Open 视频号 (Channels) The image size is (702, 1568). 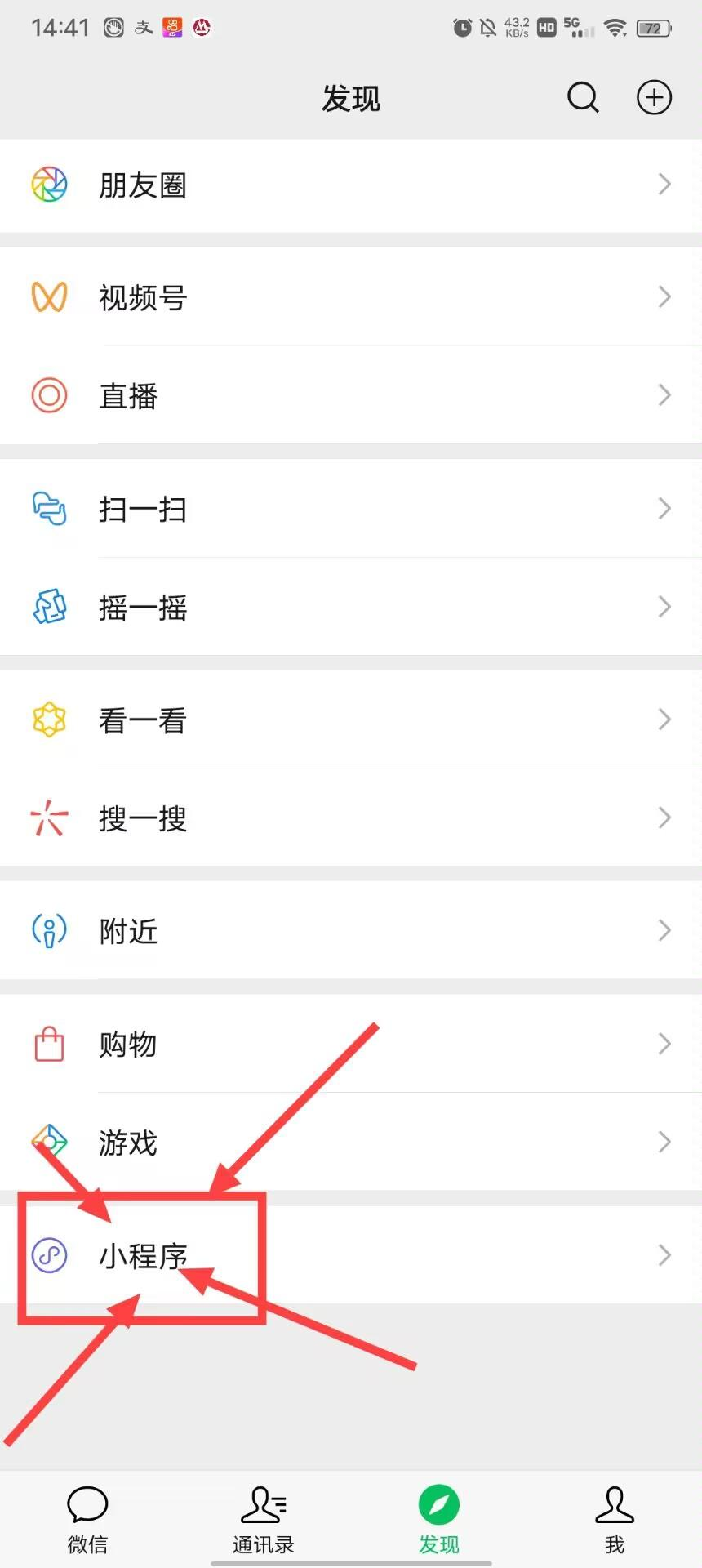(351, 297)
